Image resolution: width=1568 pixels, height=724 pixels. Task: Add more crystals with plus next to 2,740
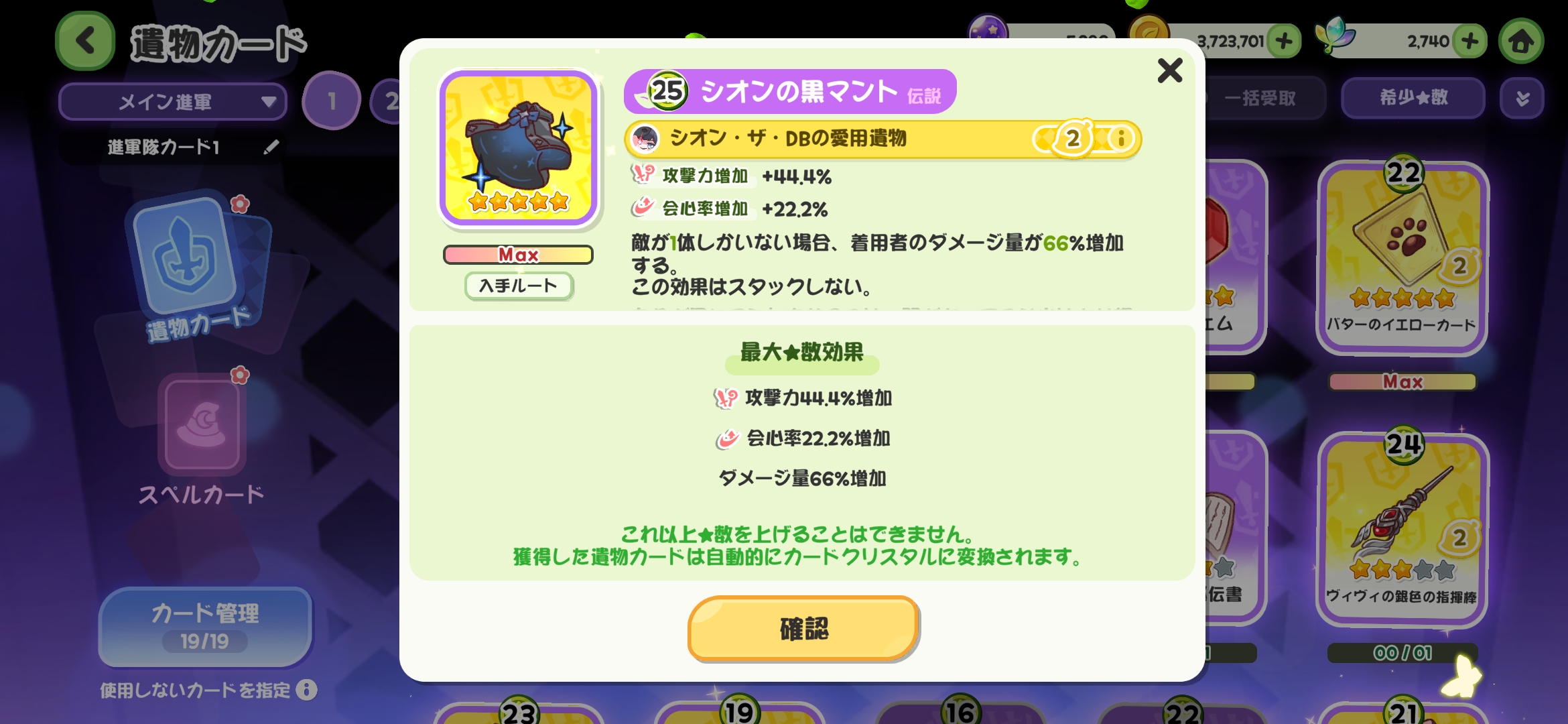click(x=1469, y=42)
